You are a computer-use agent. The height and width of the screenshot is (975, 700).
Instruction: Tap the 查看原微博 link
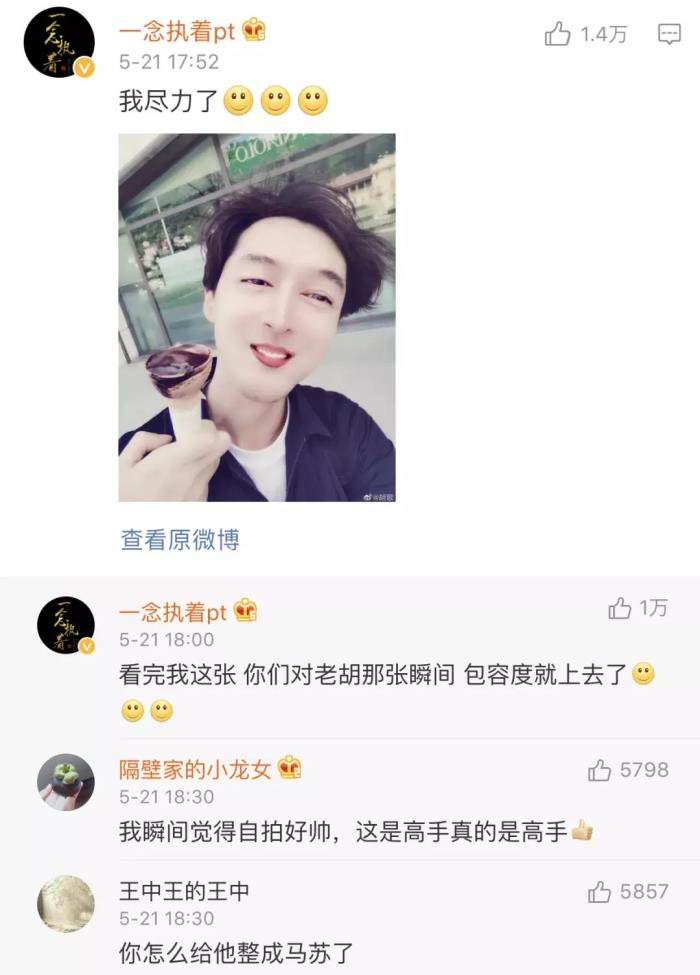[x=180, y=540]
